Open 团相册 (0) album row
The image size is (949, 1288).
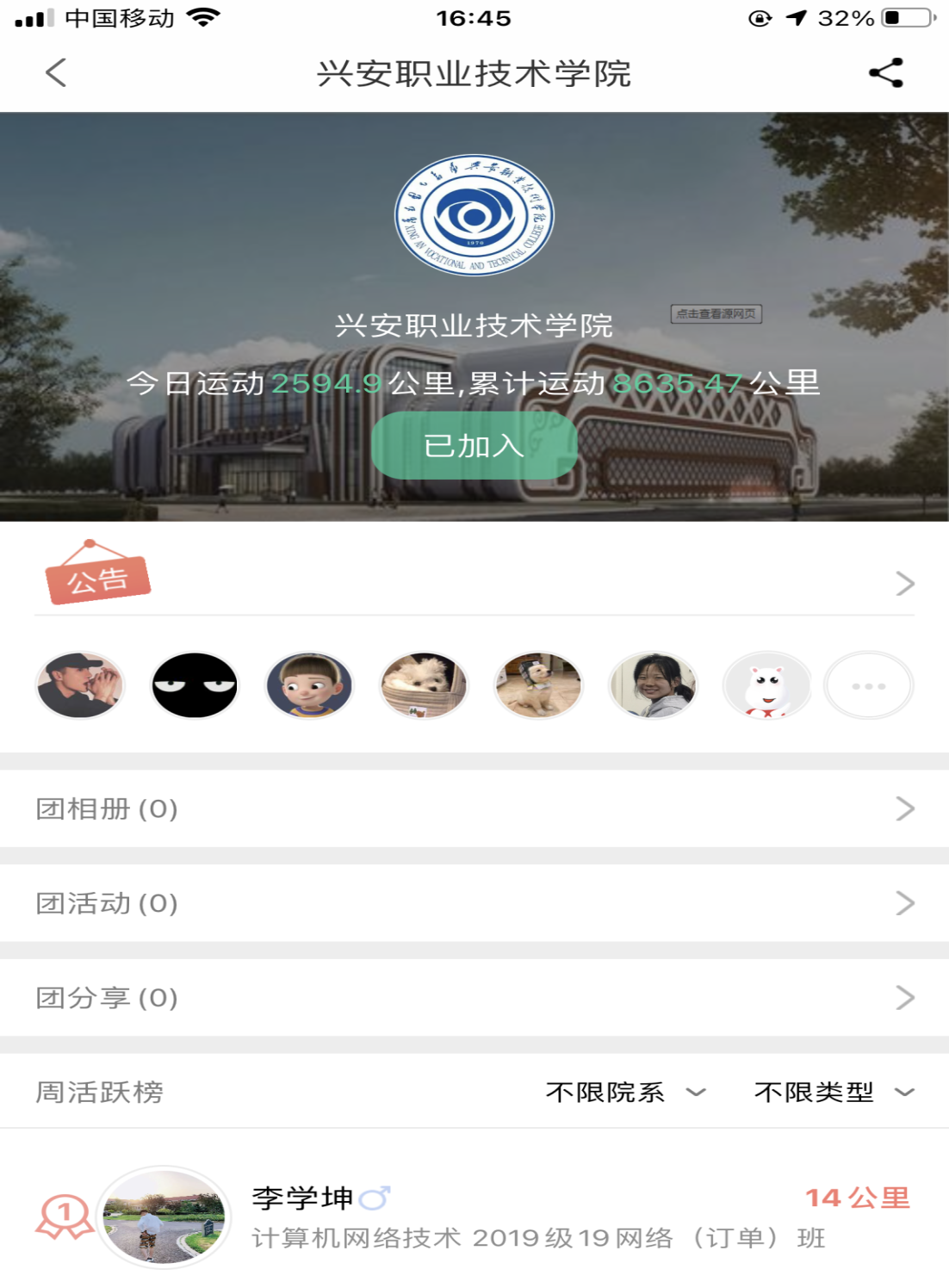474,808
